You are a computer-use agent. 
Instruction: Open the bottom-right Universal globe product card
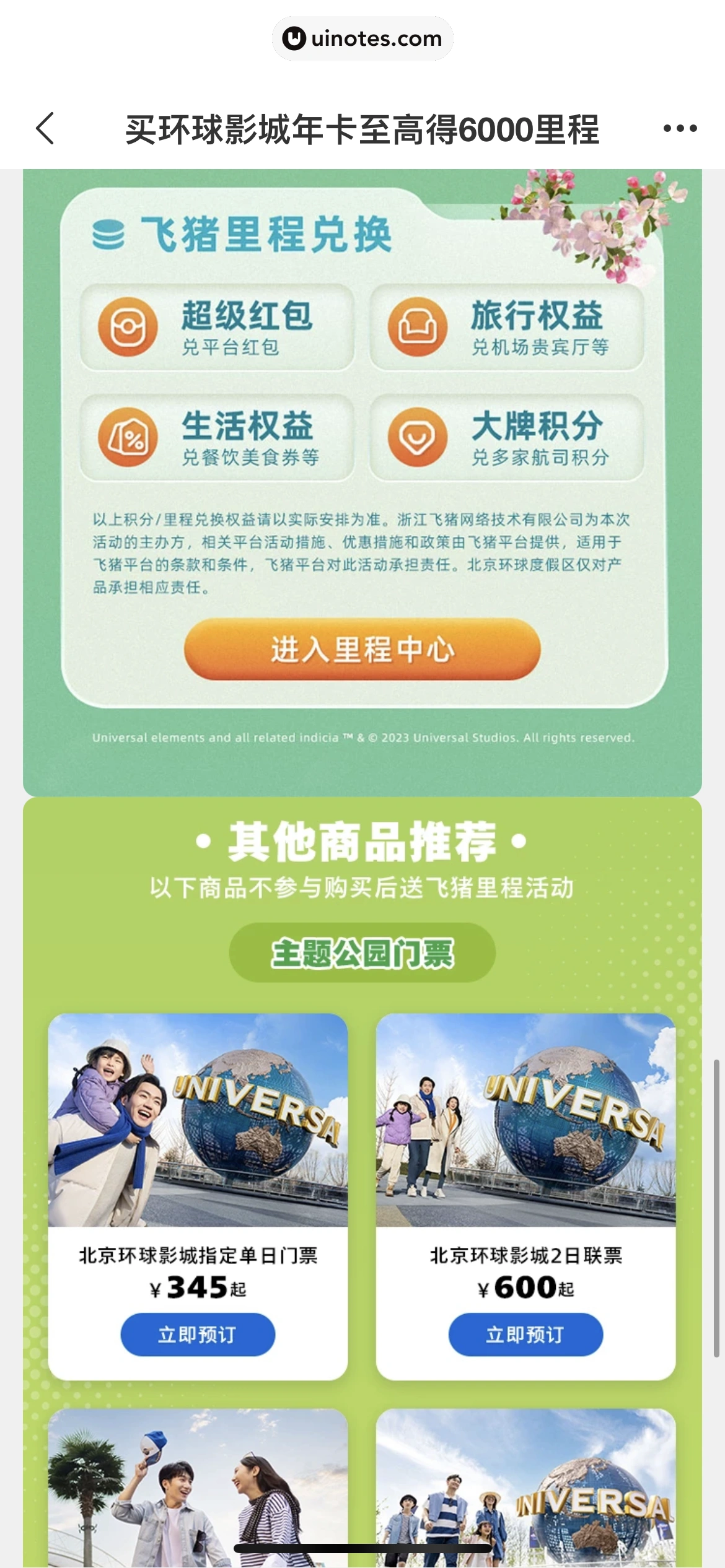(525, 1486)
